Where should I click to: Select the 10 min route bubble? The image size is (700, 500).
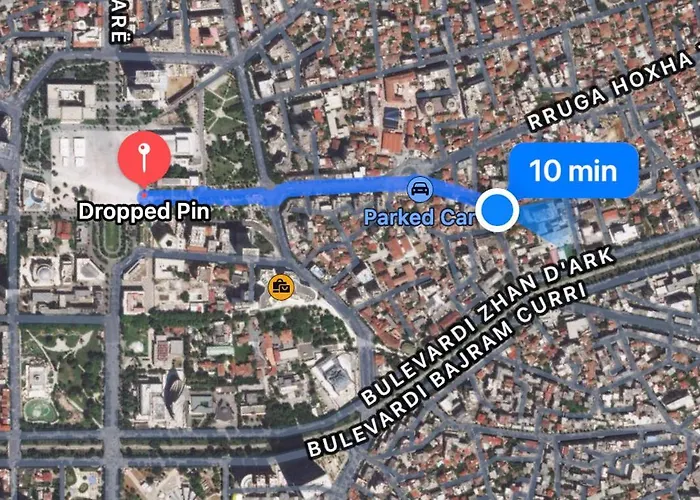573,171
